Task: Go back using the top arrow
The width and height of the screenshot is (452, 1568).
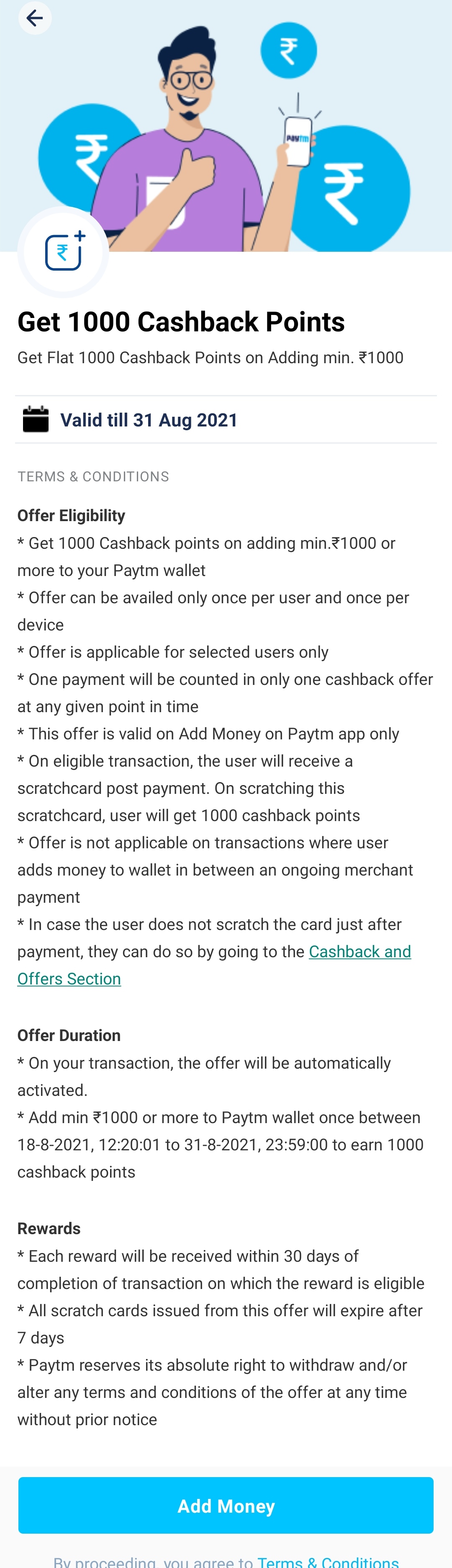Action: 35,18
